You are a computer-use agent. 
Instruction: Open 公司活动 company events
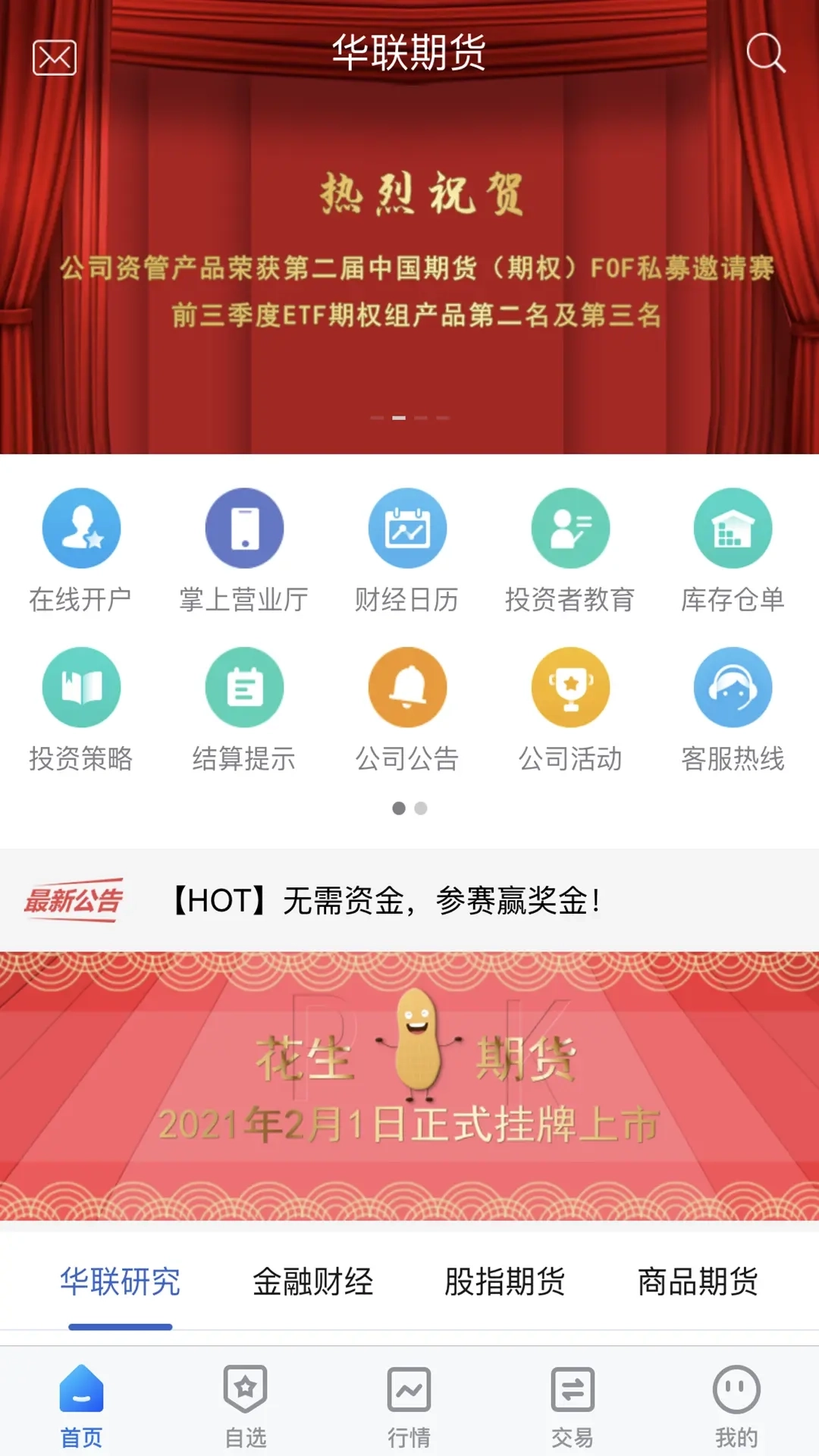pyautogui.click(x=570, y=686)
